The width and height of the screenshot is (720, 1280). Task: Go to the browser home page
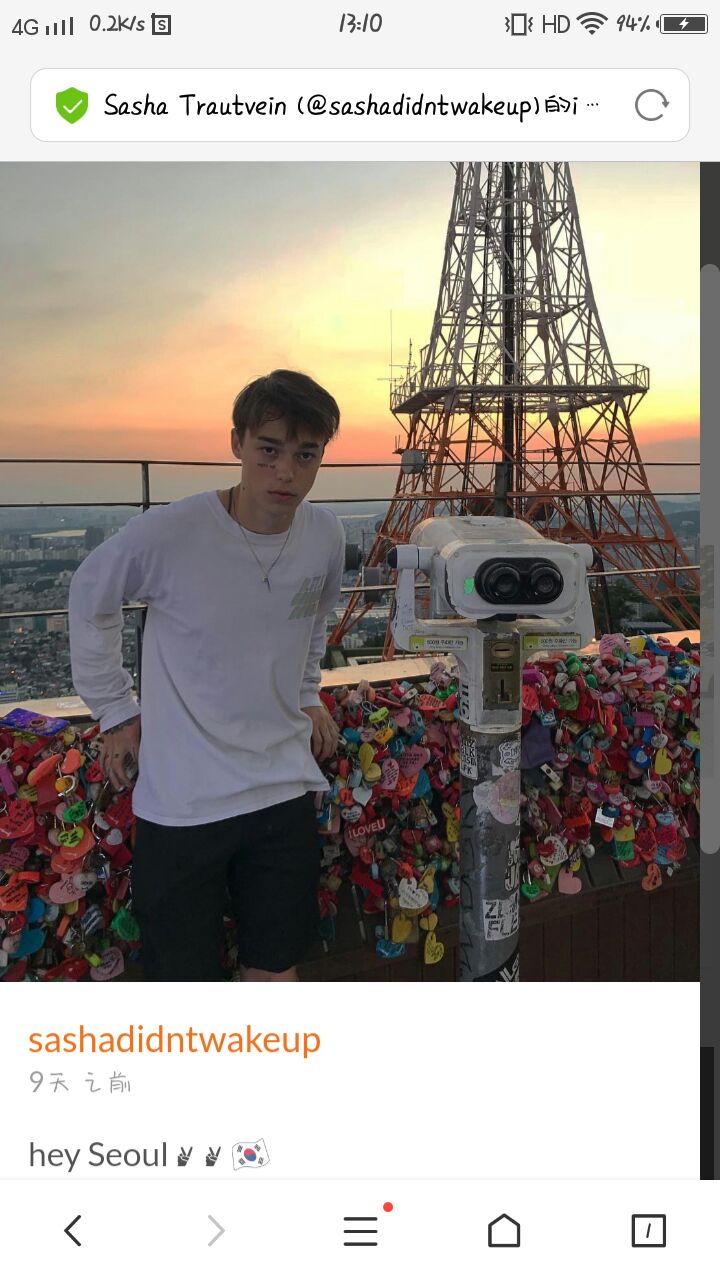tap(504, 1230)
